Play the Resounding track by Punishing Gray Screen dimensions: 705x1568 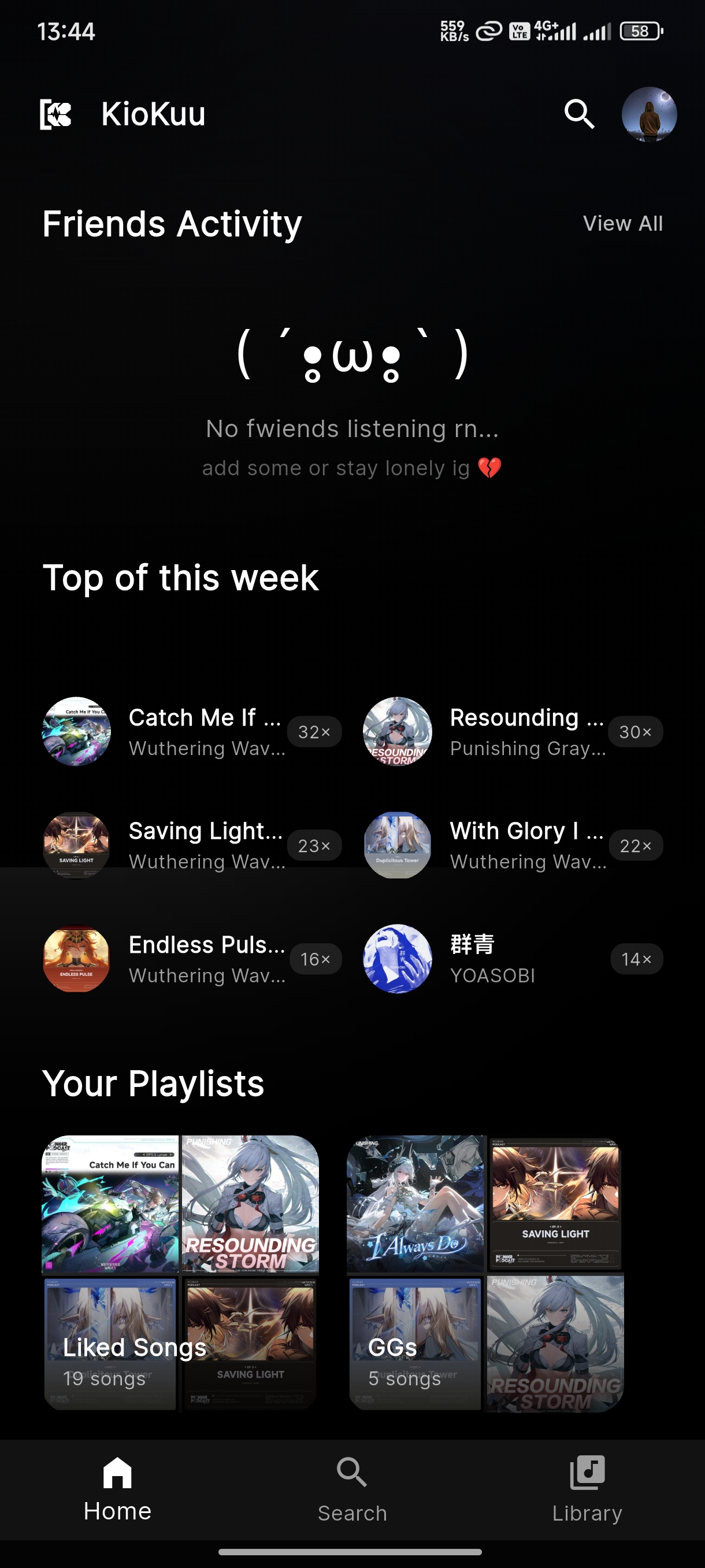click(x=512, y=731)
